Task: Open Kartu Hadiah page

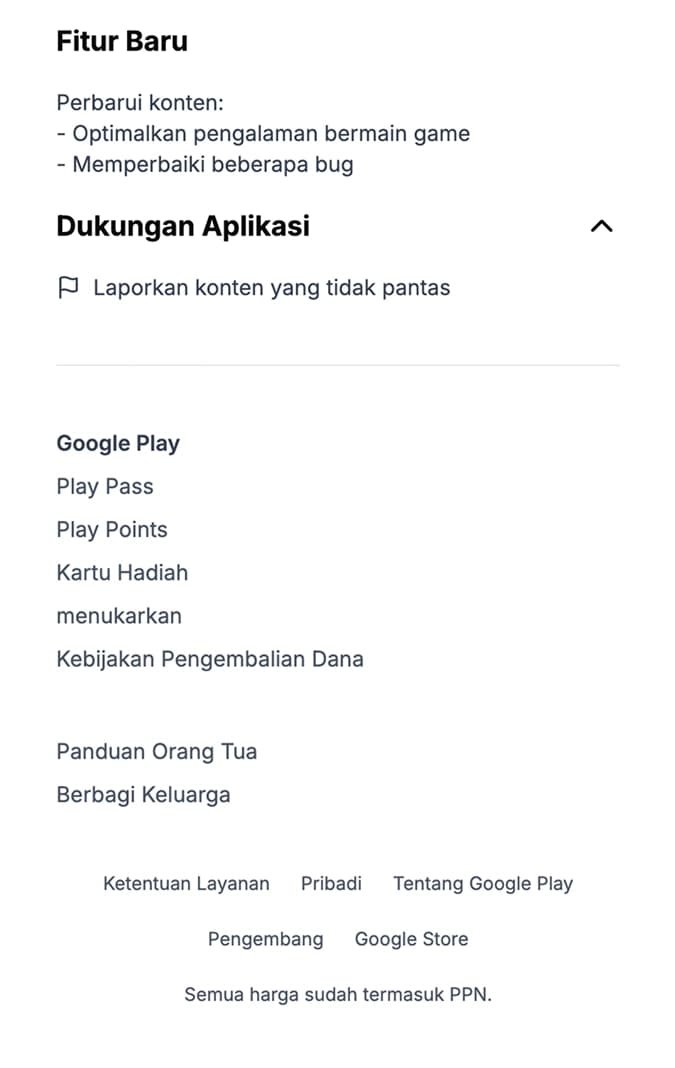Action: (122, 573)
